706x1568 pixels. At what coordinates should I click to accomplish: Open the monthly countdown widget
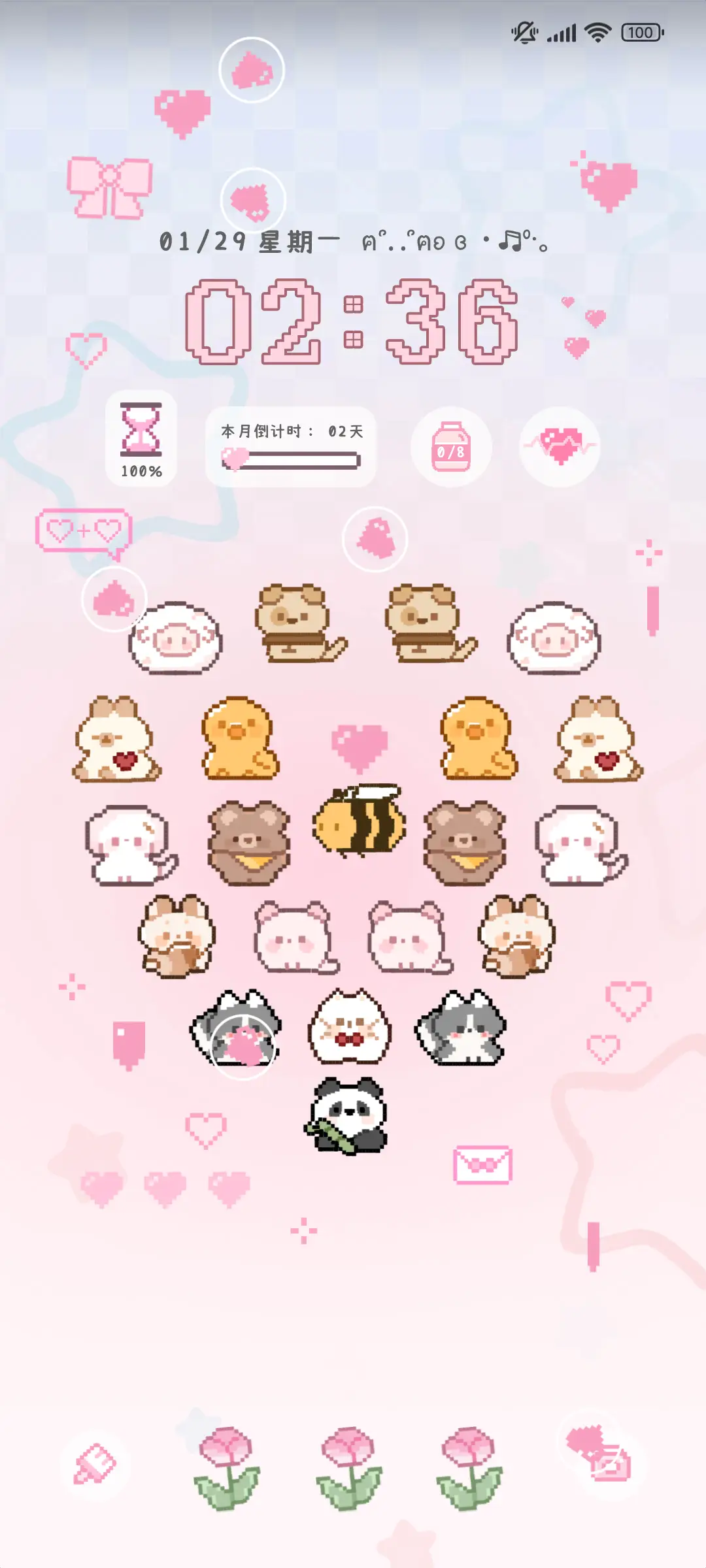(291, 446)
